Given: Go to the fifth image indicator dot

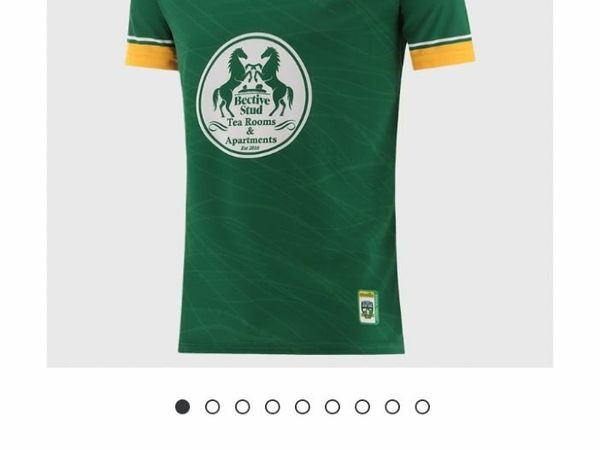Looking at the screenshot, I should 302,407.
